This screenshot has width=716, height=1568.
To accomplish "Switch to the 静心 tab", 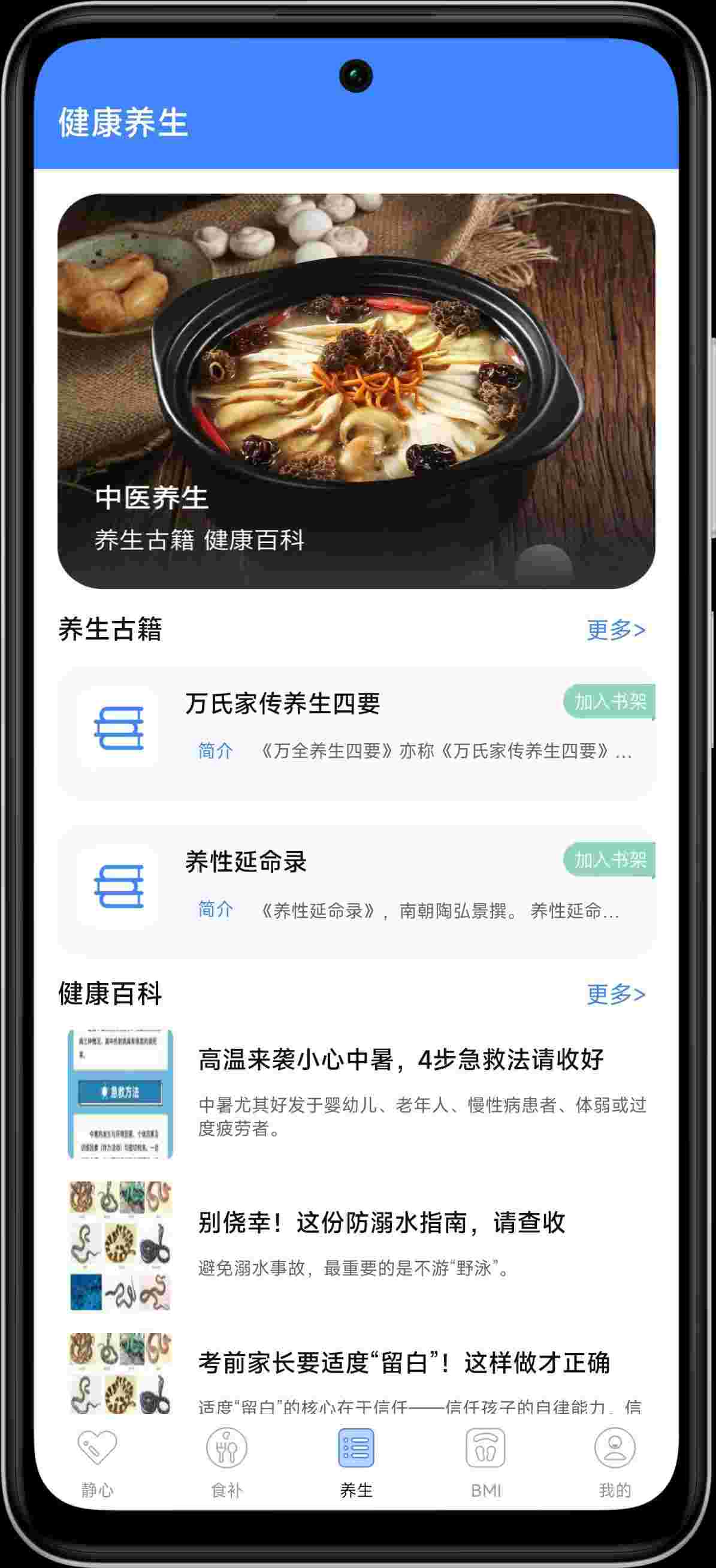I will (x=97, y=1461).
